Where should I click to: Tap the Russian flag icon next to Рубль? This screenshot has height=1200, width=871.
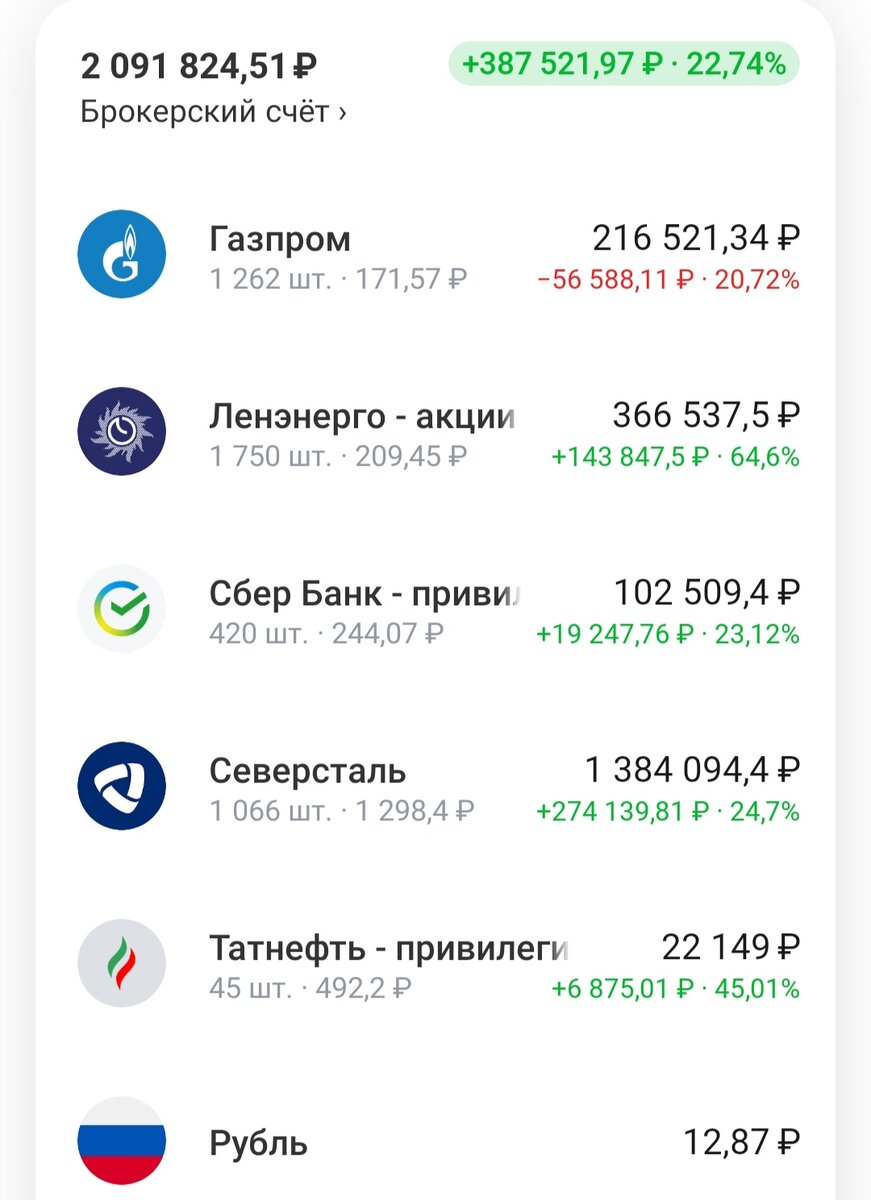pos(122,1142)
